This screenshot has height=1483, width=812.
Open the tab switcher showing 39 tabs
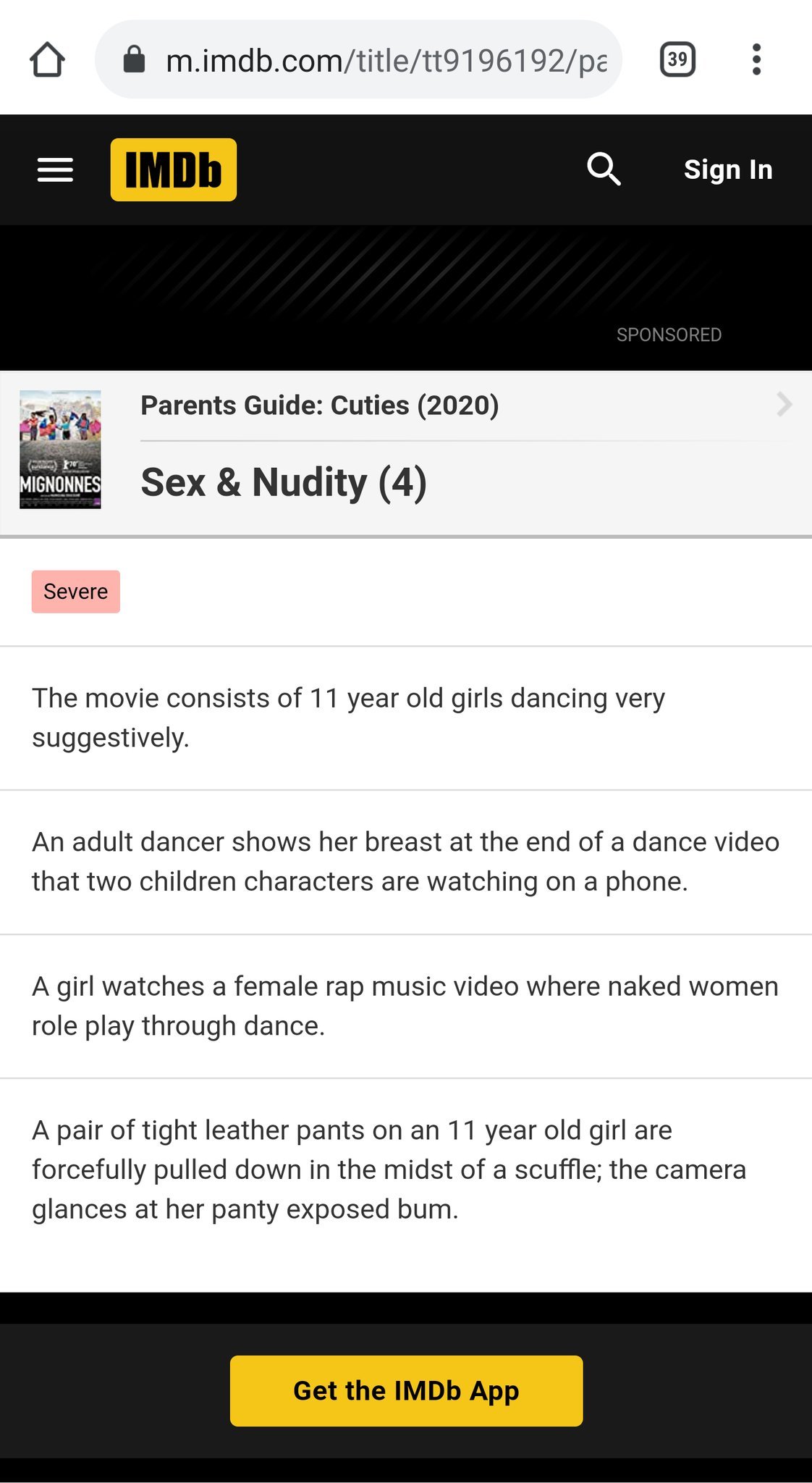pyautogui.click(x=677, y=59)
